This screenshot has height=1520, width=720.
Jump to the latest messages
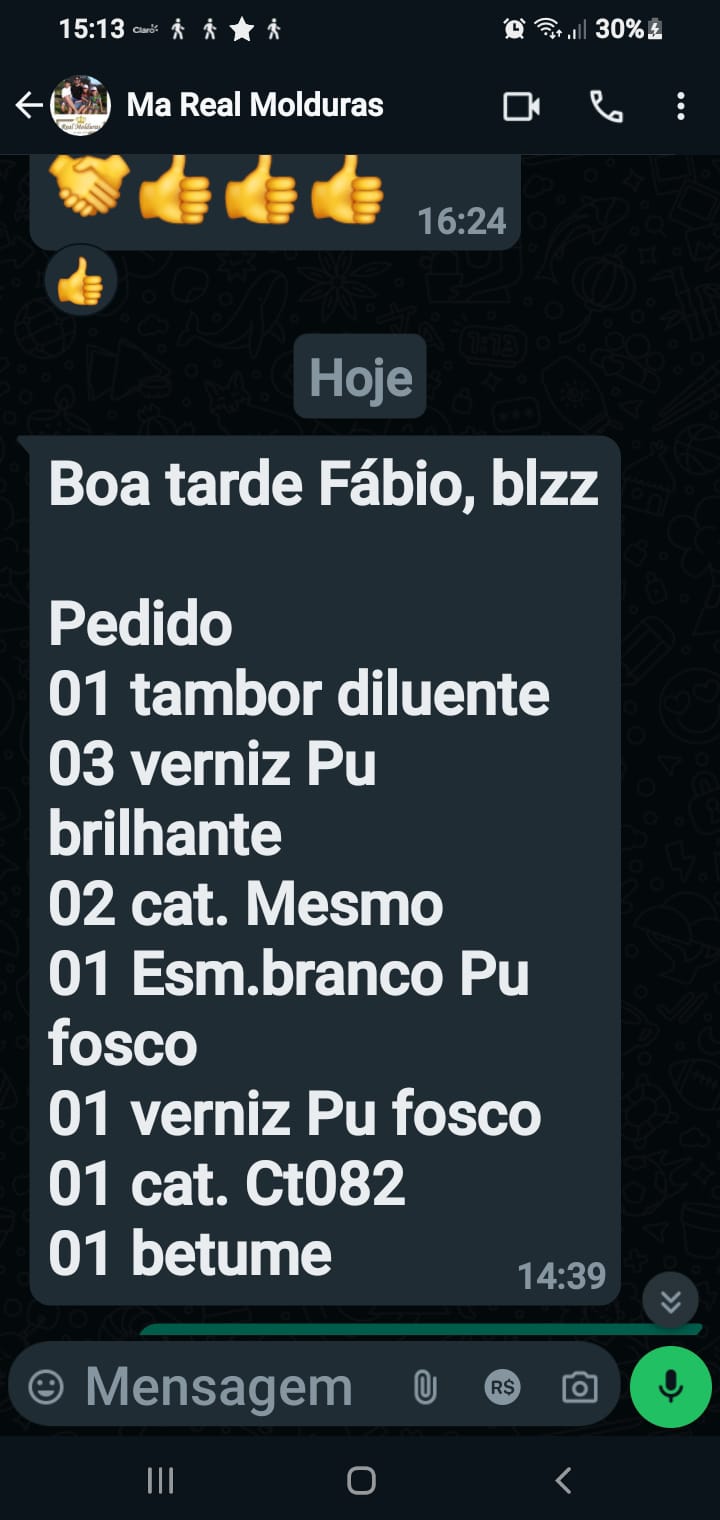point(670,1300)
